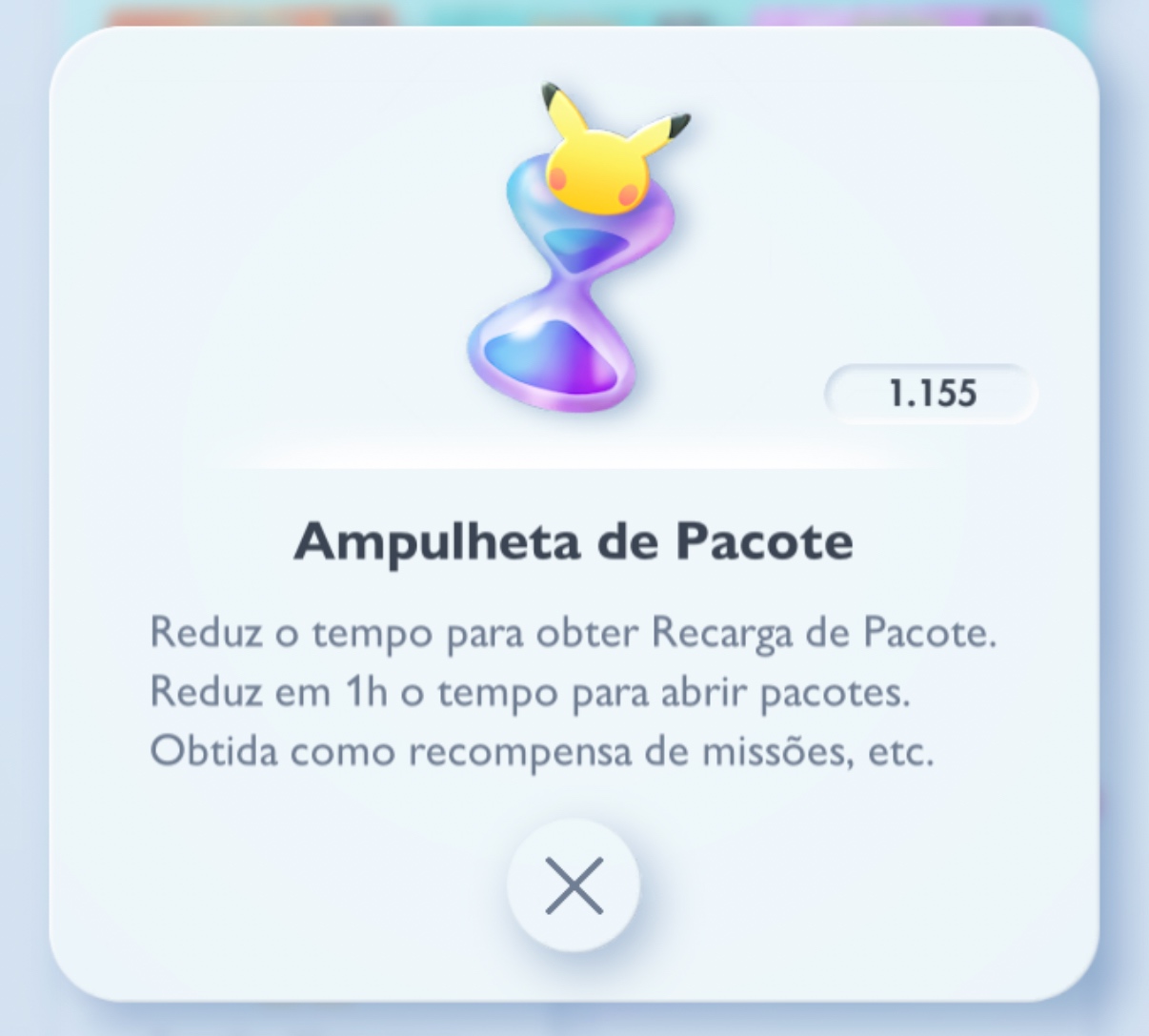
Task: Close the Ampulheta de Pacote dialog
Action: click(574, 884)
